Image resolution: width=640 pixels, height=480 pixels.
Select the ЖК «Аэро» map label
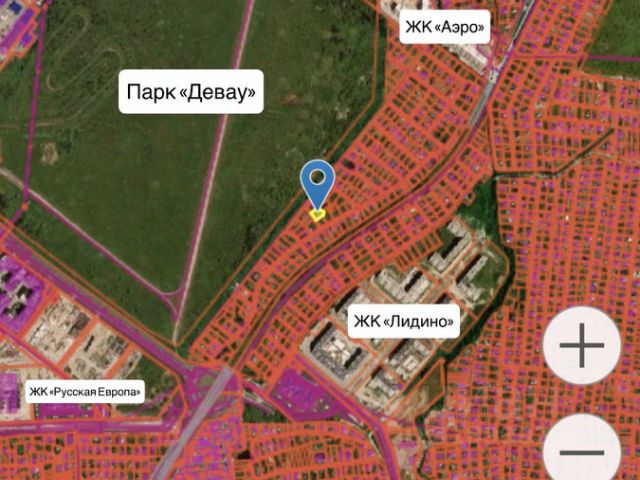pyautogui.click(x=445, y=27)
